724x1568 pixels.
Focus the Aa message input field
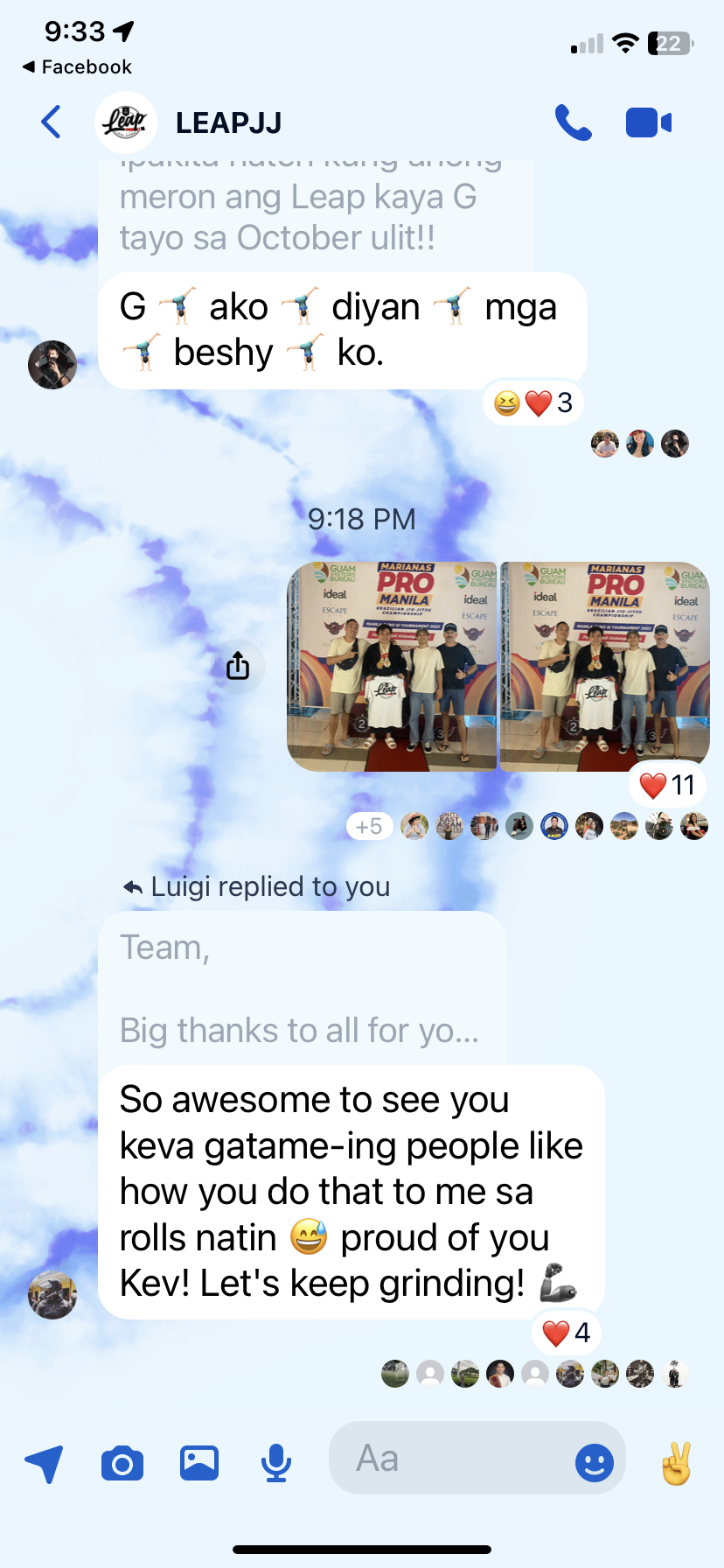click(446, 1459)
